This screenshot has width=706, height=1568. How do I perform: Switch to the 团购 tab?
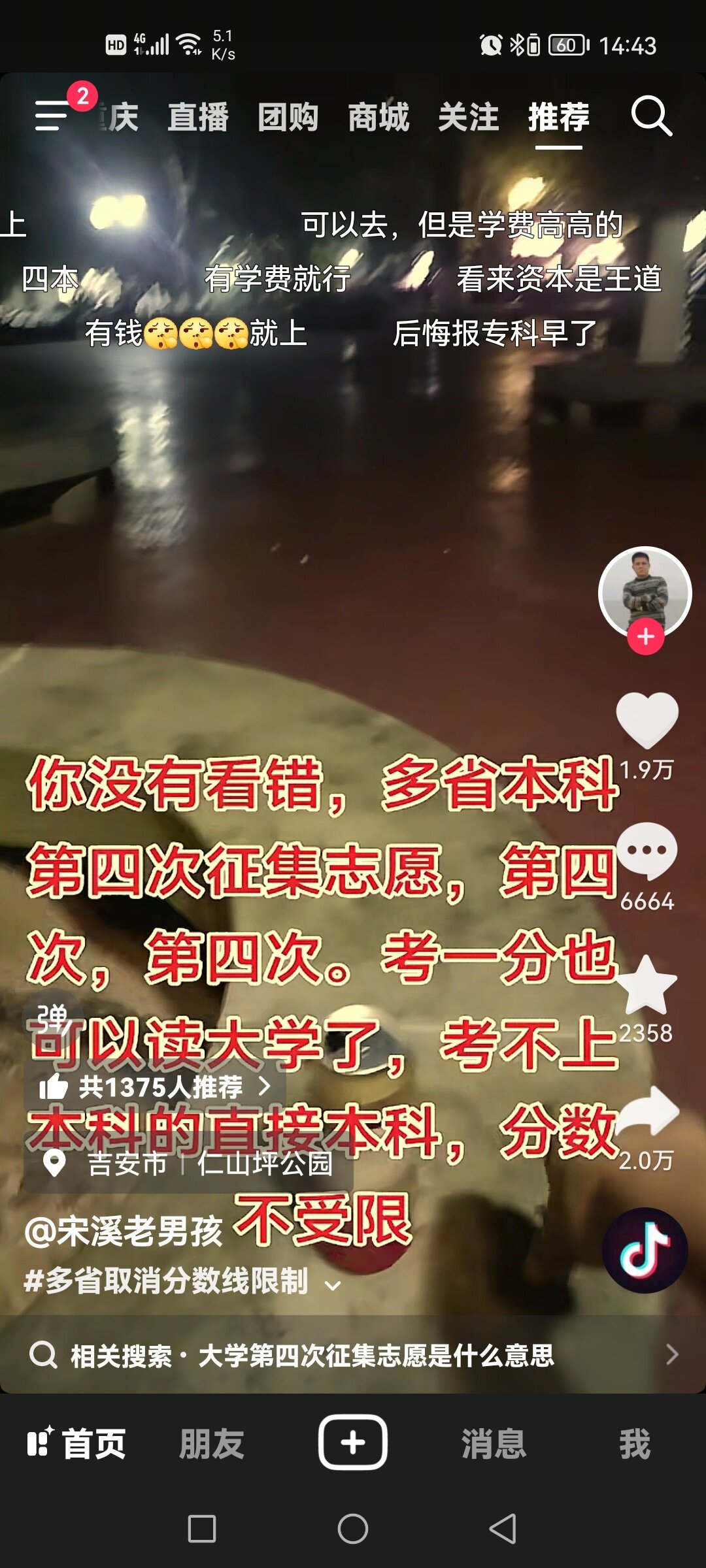tap(288, 118)
